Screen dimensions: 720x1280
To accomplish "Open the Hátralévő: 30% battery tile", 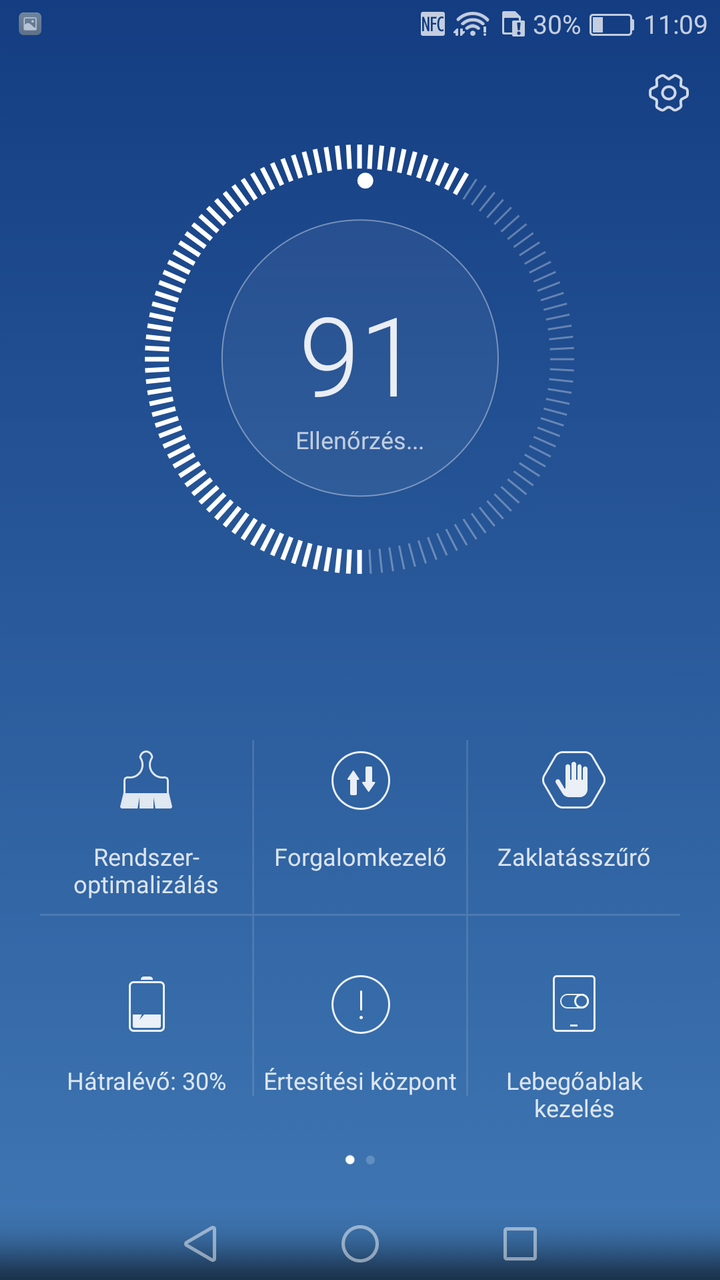I will tap(146, 1032).
